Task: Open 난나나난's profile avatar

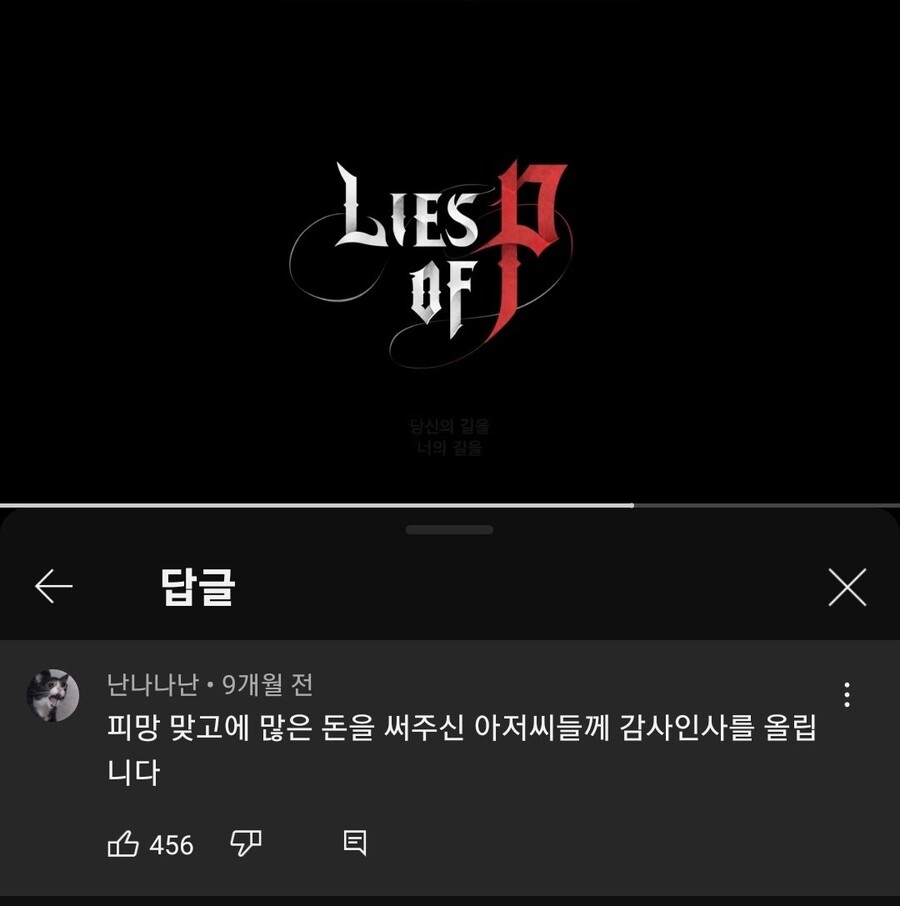Action: tap(53, 695)
